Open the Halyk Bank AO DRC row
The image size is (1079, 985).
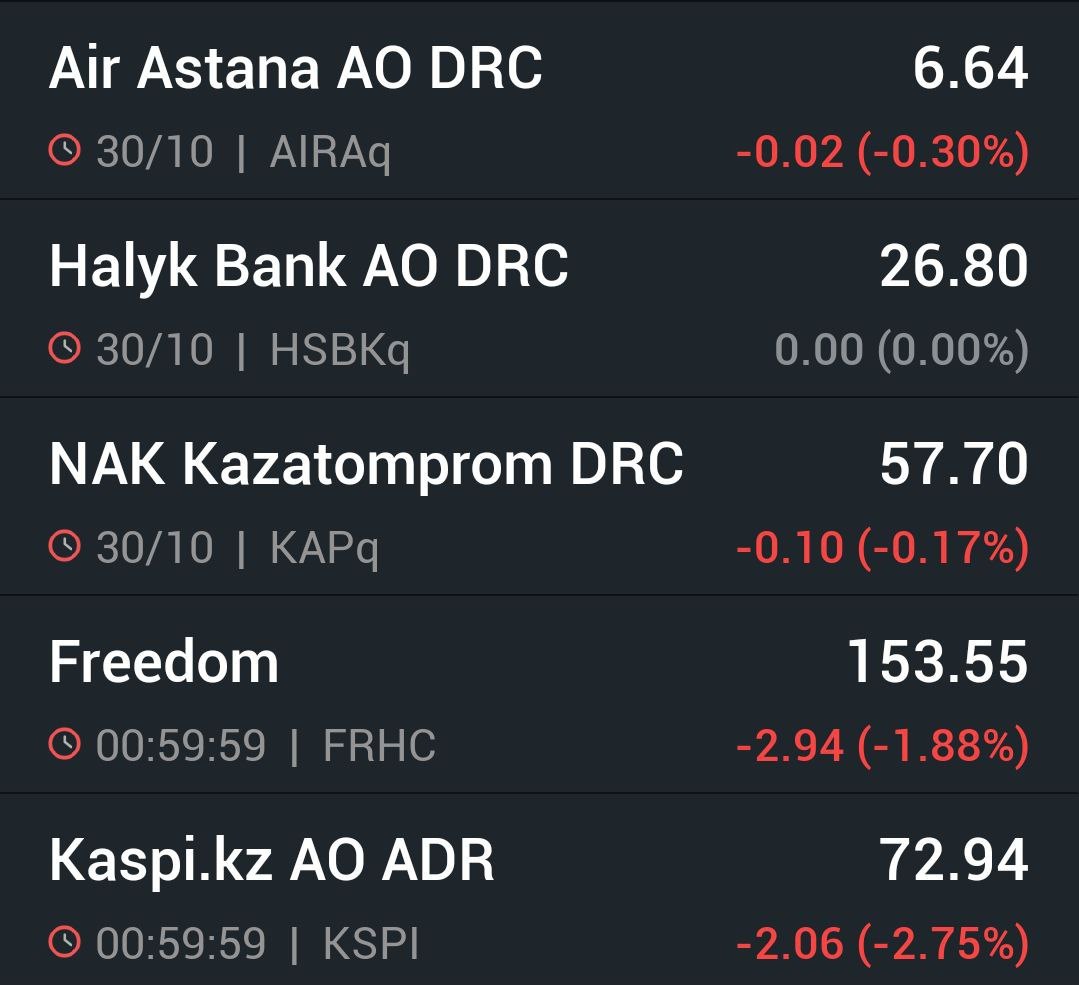click(x=309, y=267)
